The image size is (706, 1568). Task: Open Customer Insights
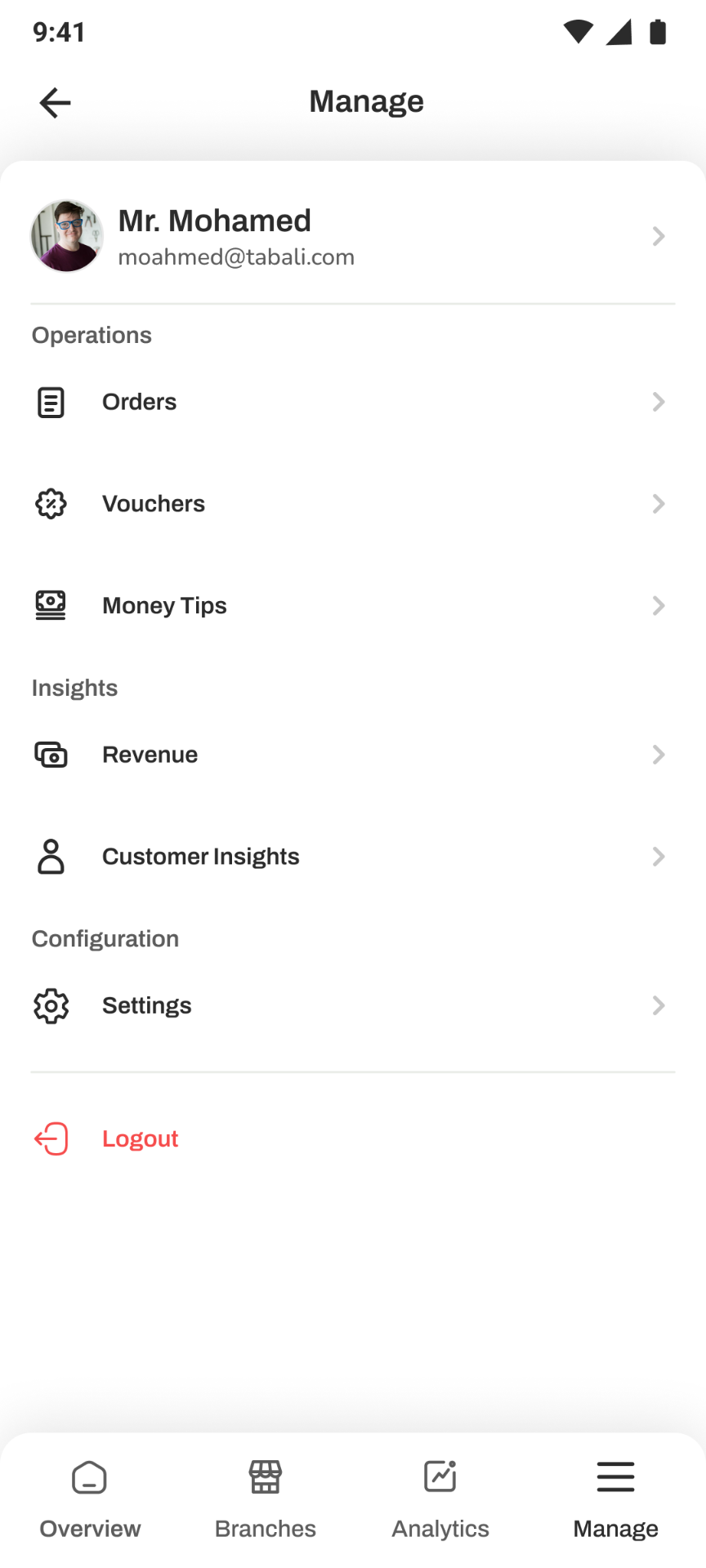[353, 857]
